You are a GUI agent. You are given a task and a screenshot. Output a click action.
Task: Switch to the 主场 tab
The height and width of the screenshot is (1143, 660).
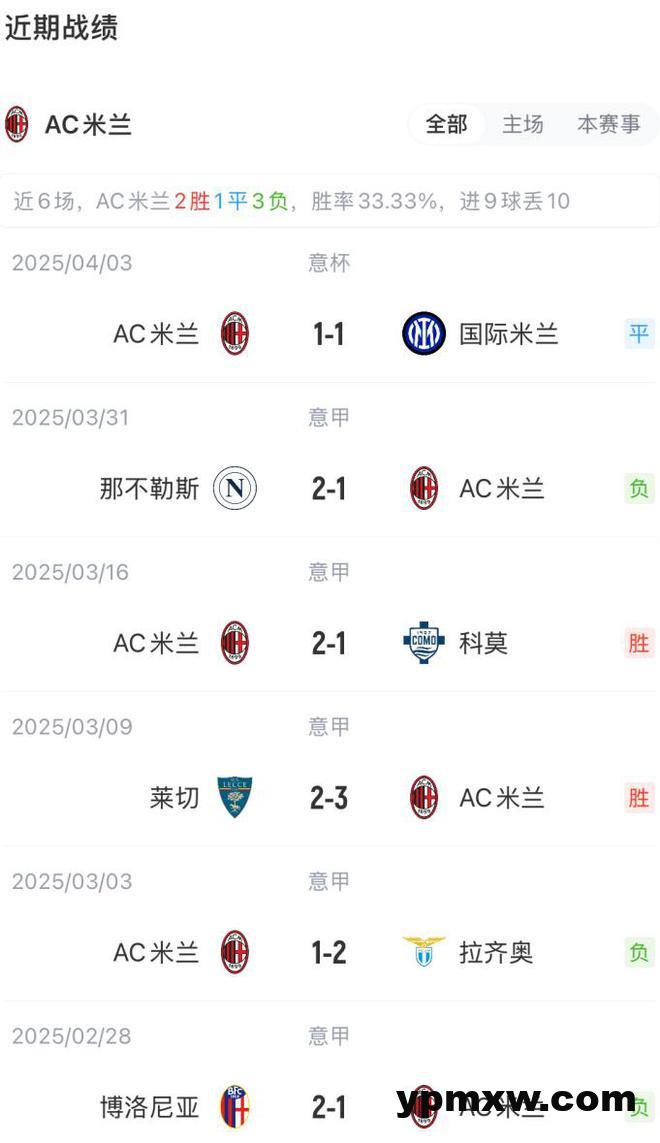[x=522, y=125]
